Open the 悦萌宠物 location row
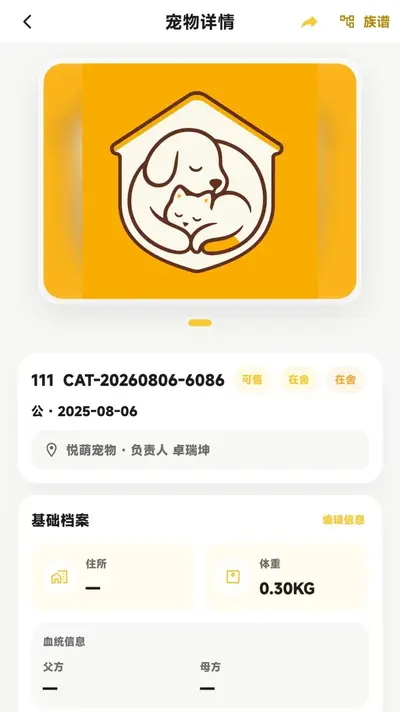This screenshot has height=712, width=400. pos(200,450)
